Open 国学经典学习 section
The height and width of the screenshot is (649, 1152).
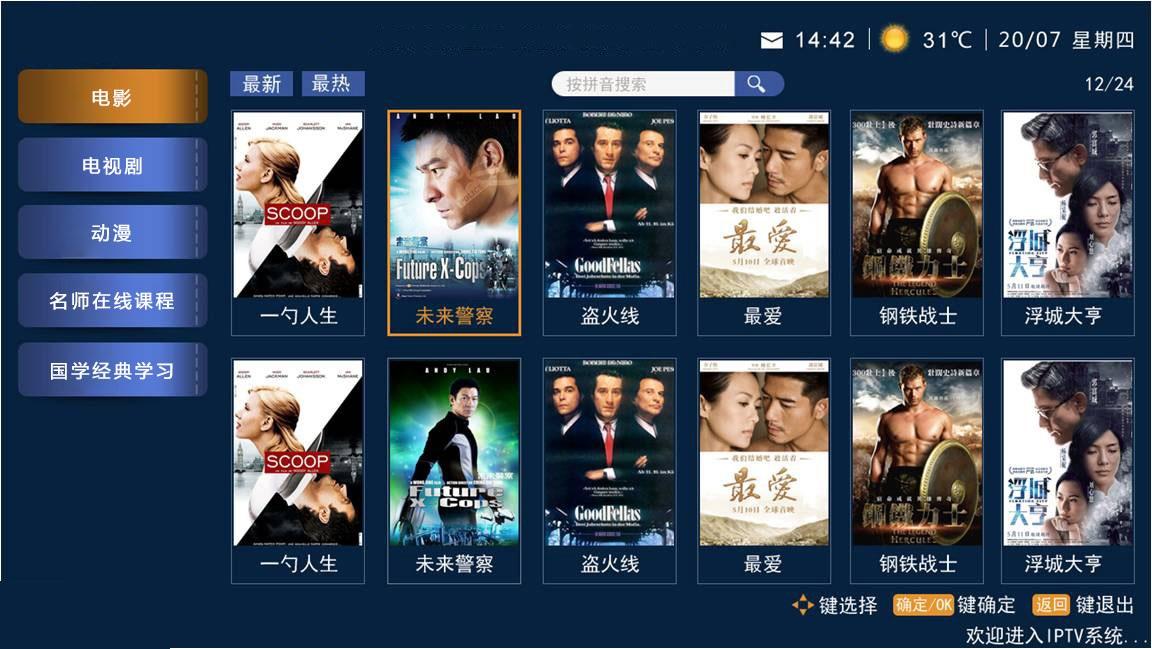[112, 370]
